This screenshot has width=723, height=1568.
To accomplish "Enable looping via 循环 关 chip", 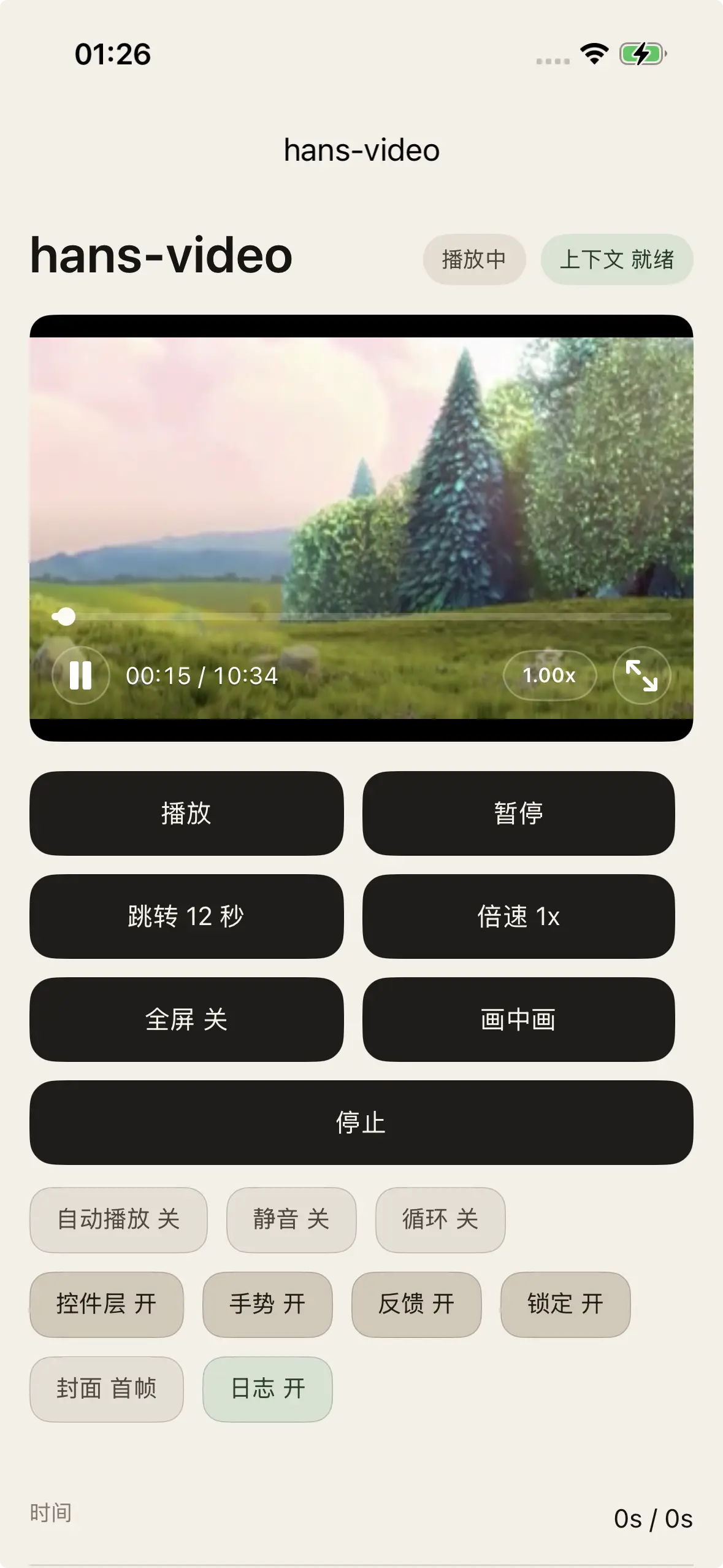I will (x=440, y=1220).
